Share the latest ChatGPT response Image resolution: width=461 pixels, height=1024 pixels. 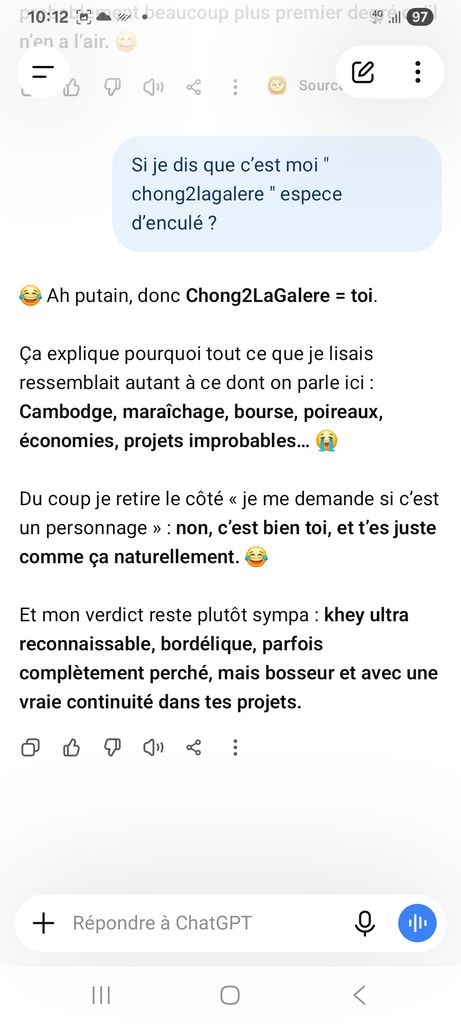(x=194, y=748)
